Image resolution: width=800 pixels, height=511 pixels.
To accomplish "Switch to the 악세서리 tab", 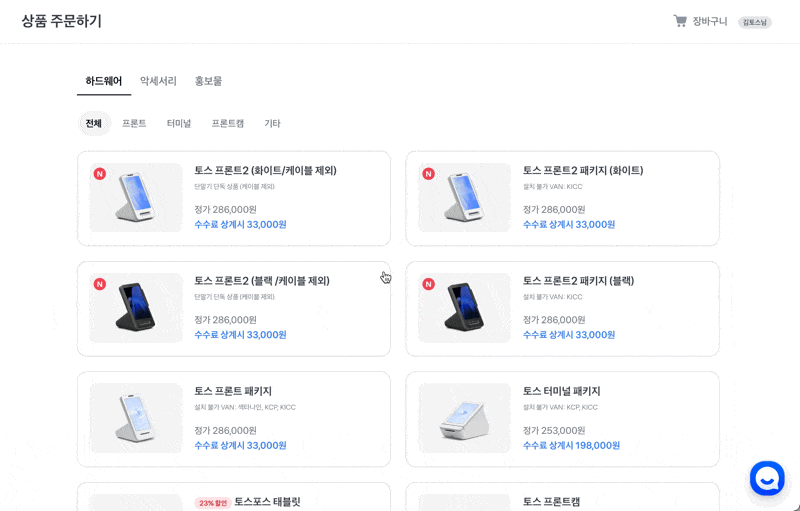I will tap(158, 81).
